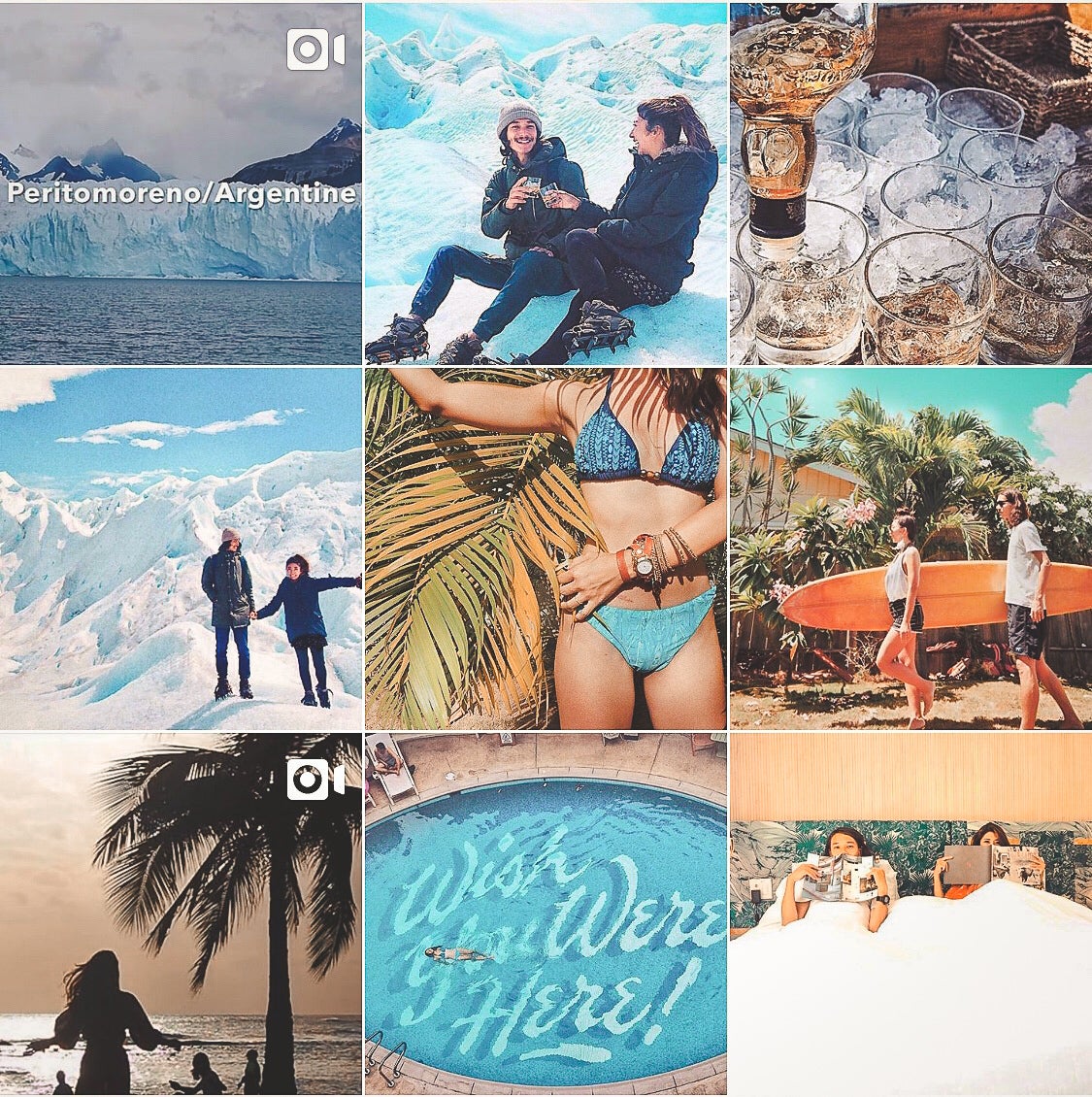
Task: Open the Peritomoreno/Argentine glacier video post
Action: coord(181,183)
